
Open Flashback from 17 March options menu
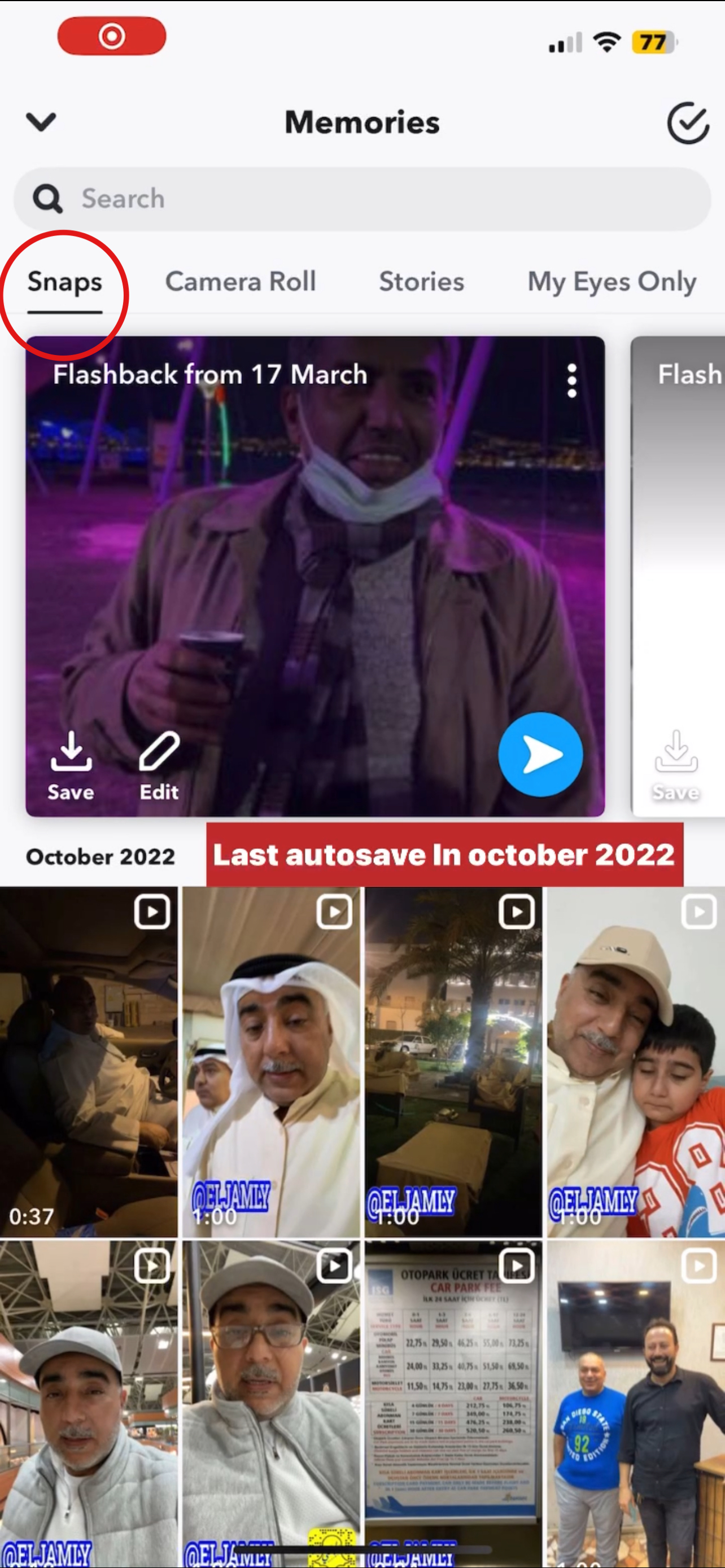coord(571,381)
